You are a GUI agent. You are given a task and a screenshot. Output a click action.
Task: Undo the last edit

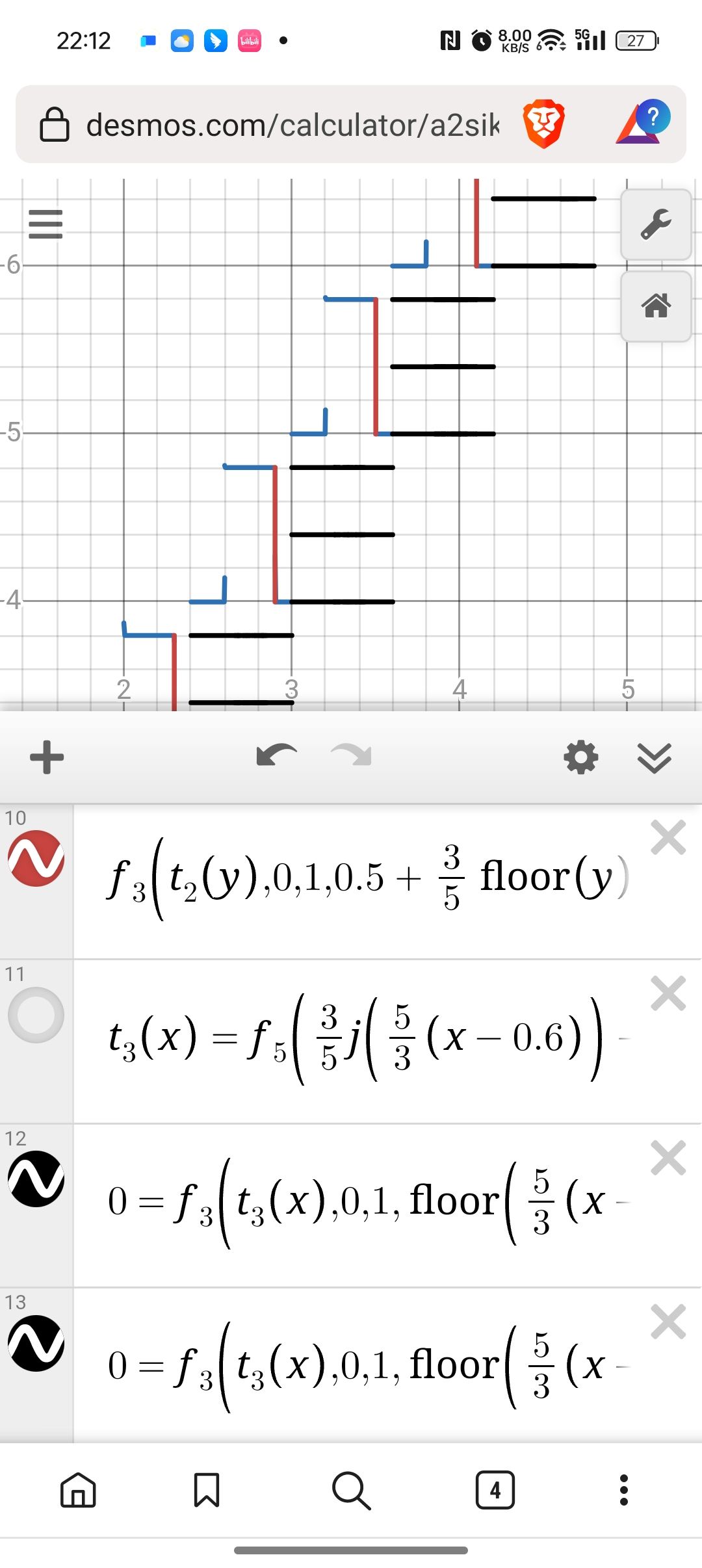tap(276, 756)
